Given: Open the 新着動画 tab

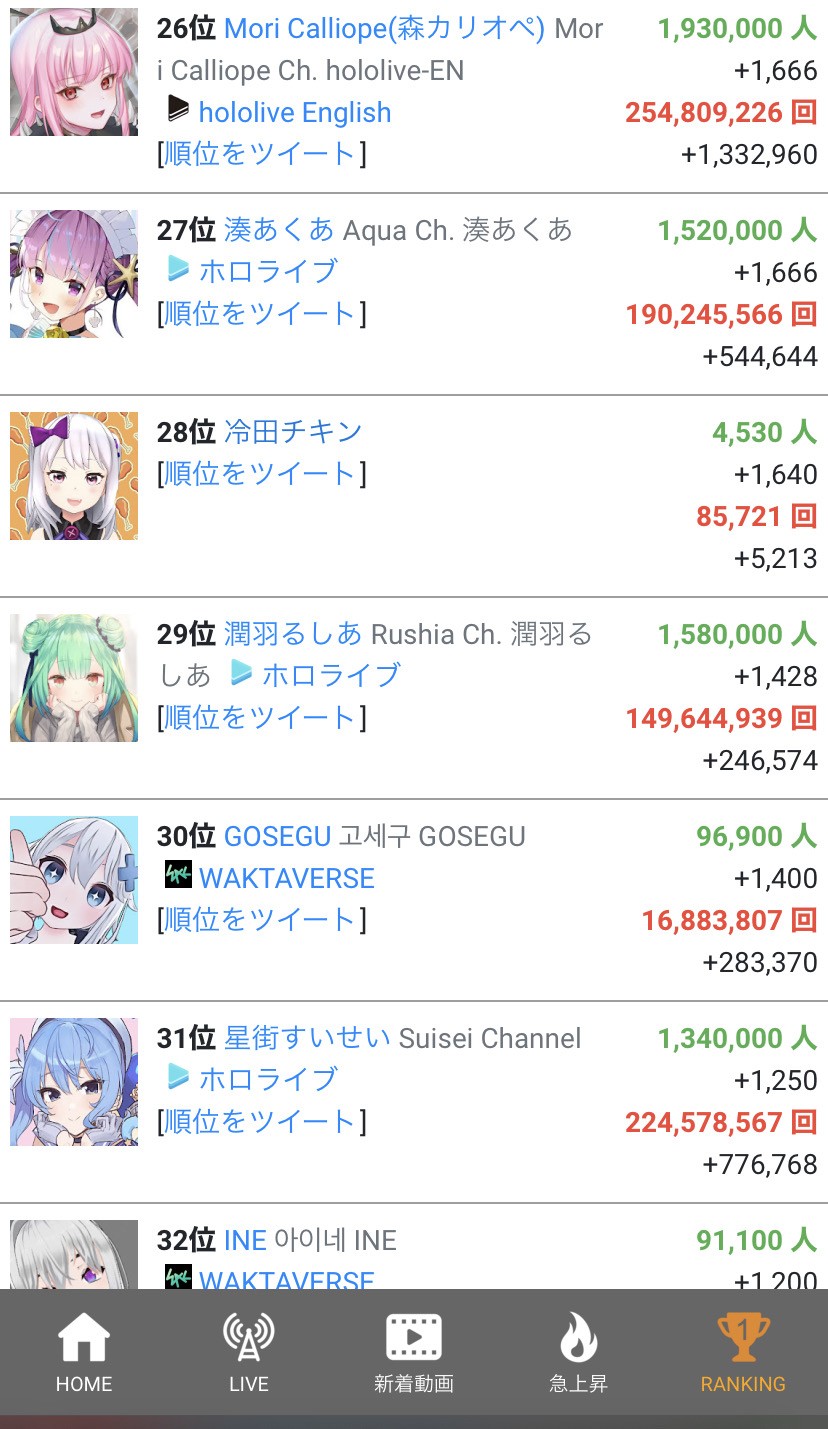Looking at the screenshot, I should click(413, 1353).
